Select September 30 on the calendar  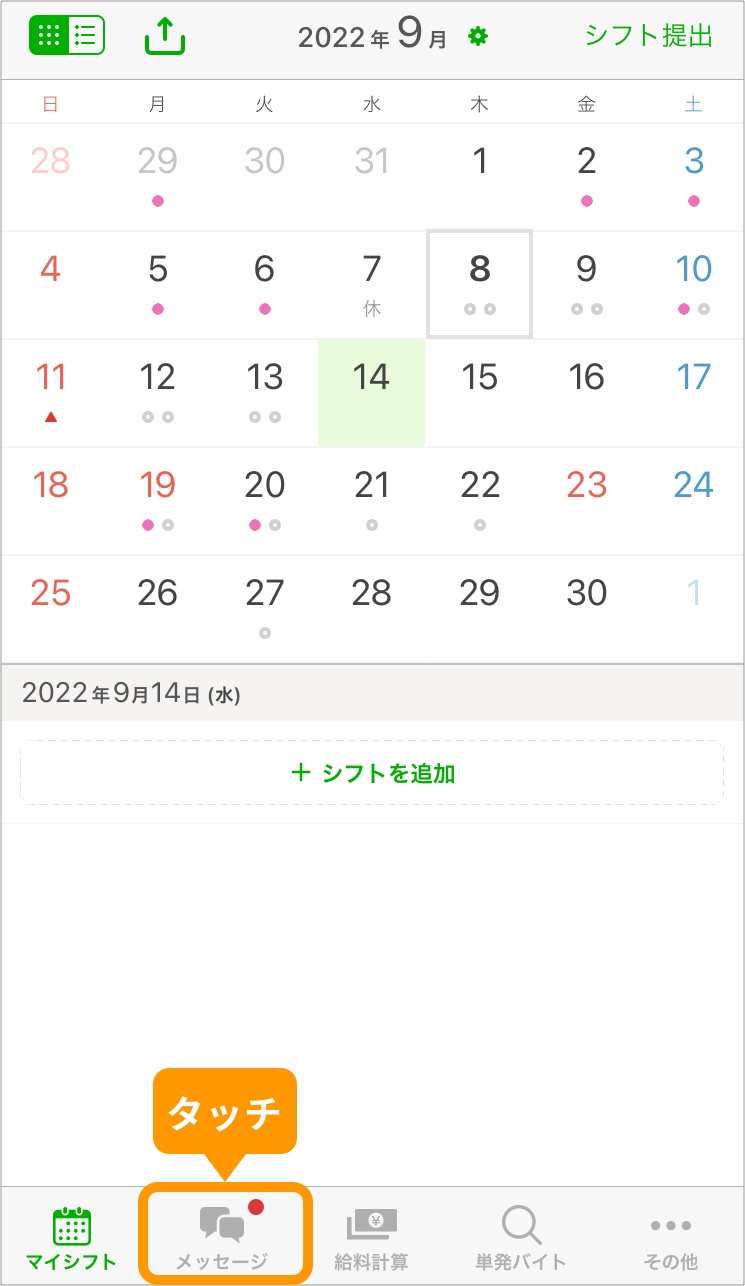click(587, 607)
